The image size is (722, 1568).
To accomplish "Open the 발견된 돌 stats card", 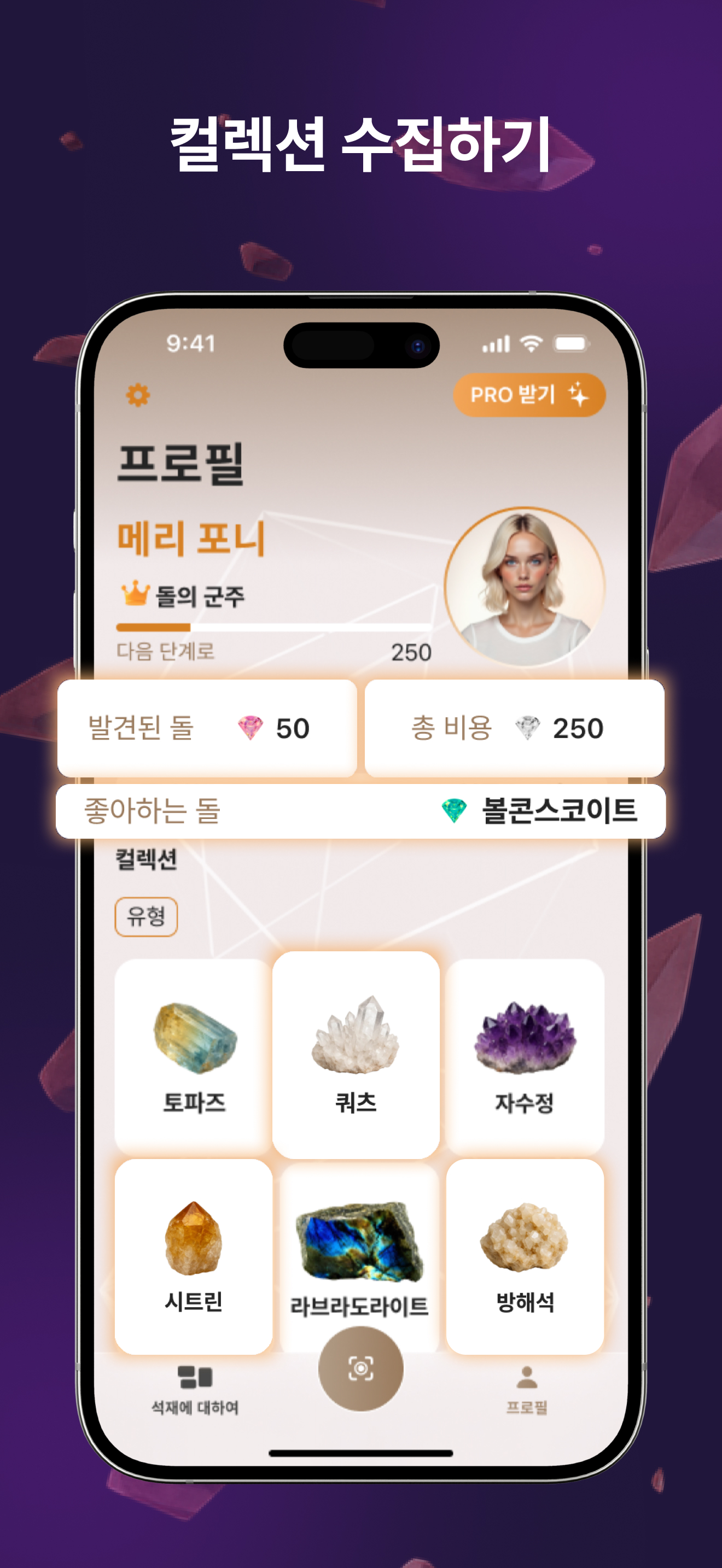I will point(209,727).
